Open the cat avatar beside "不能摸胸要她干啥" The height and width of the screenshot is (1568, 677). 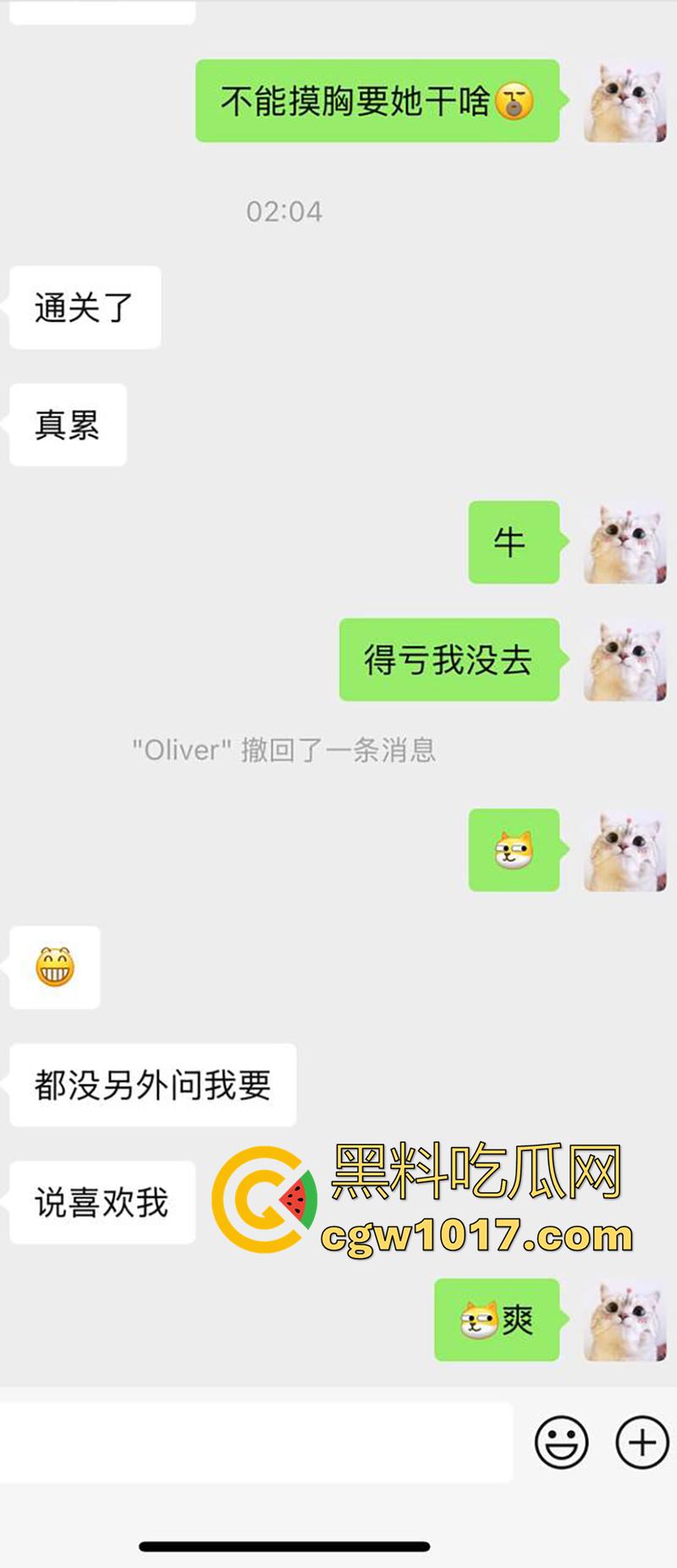625,102
